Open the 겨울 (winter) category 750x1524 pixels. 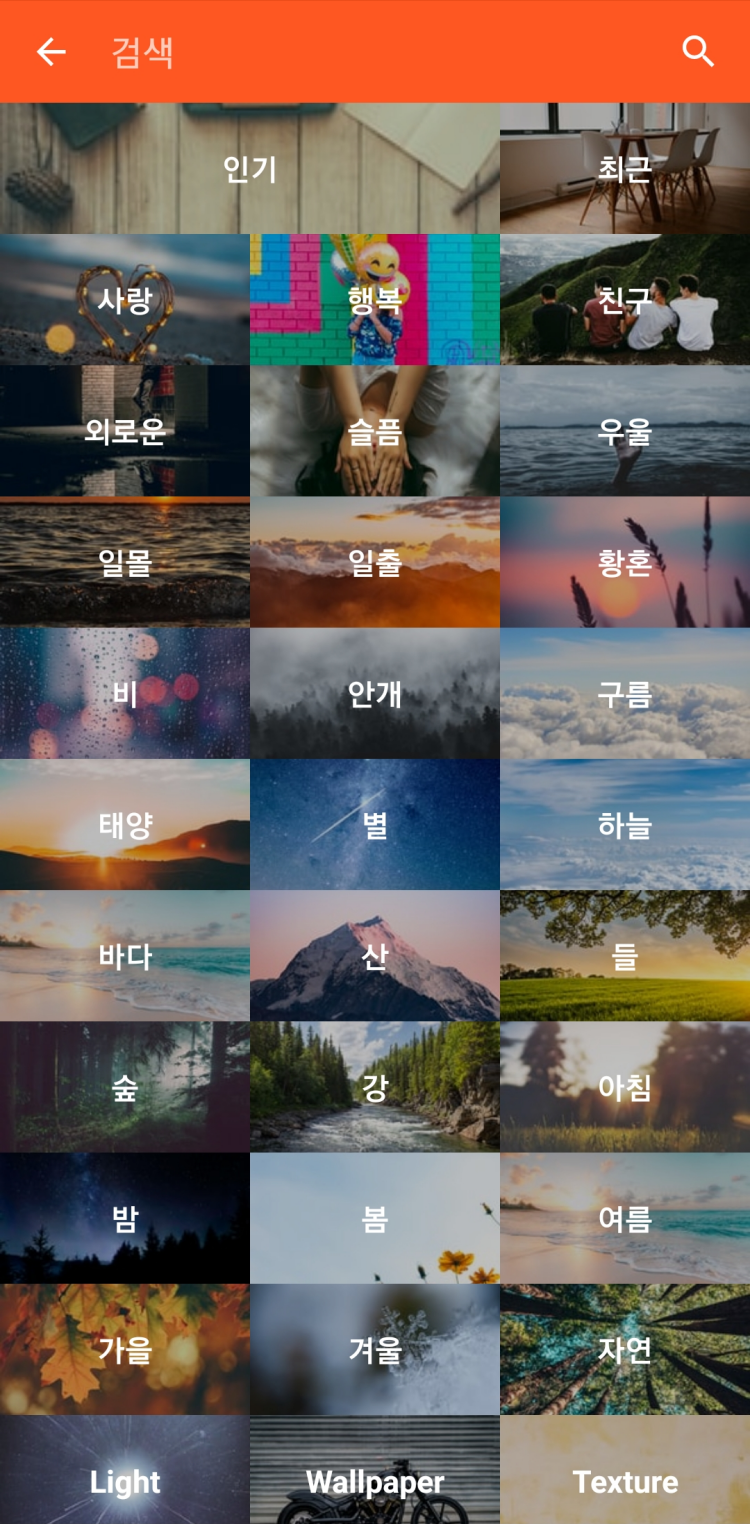[x=374, y=1350]
